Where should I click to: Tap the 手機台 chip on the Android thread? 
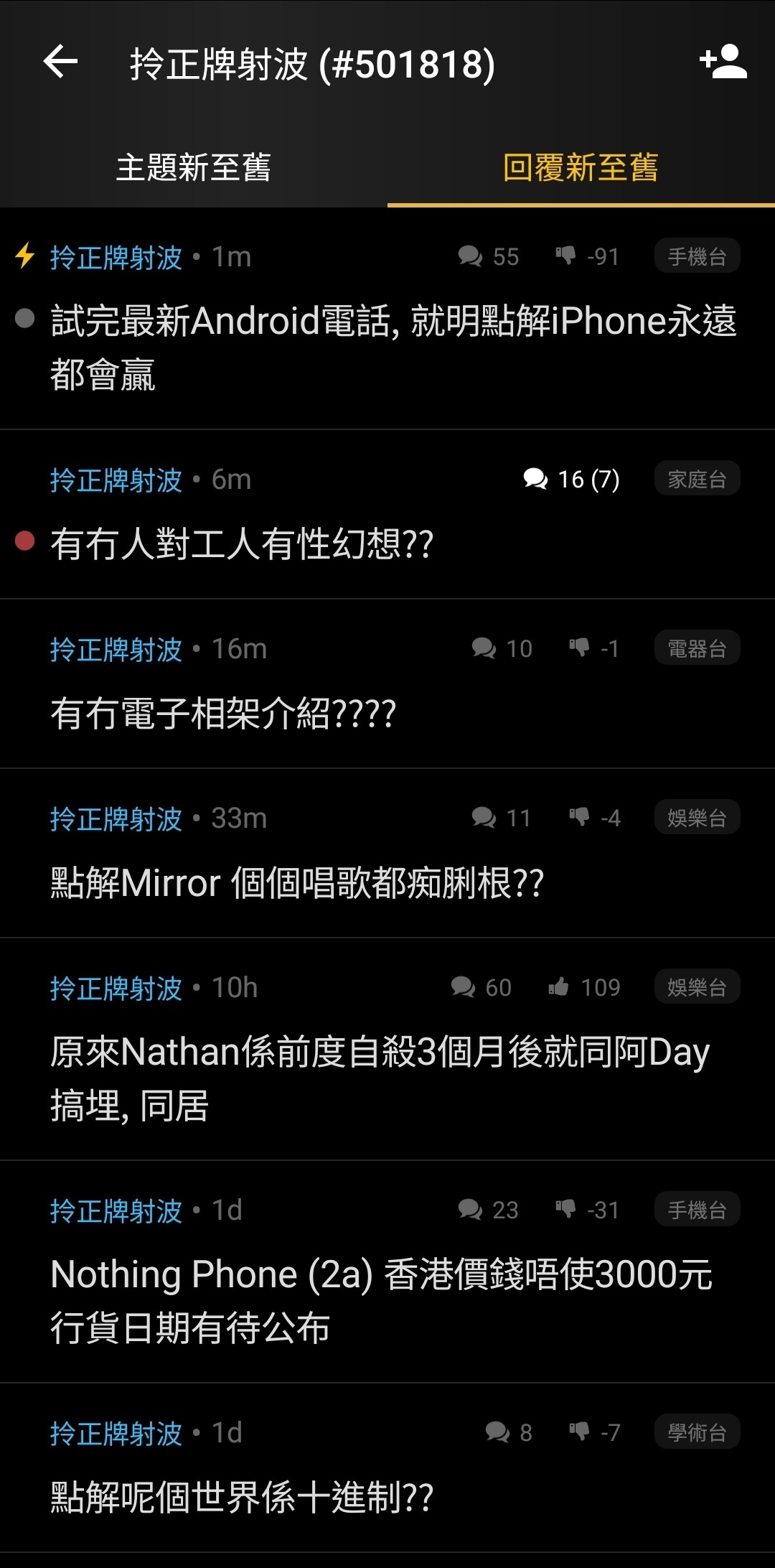point(697,256)
